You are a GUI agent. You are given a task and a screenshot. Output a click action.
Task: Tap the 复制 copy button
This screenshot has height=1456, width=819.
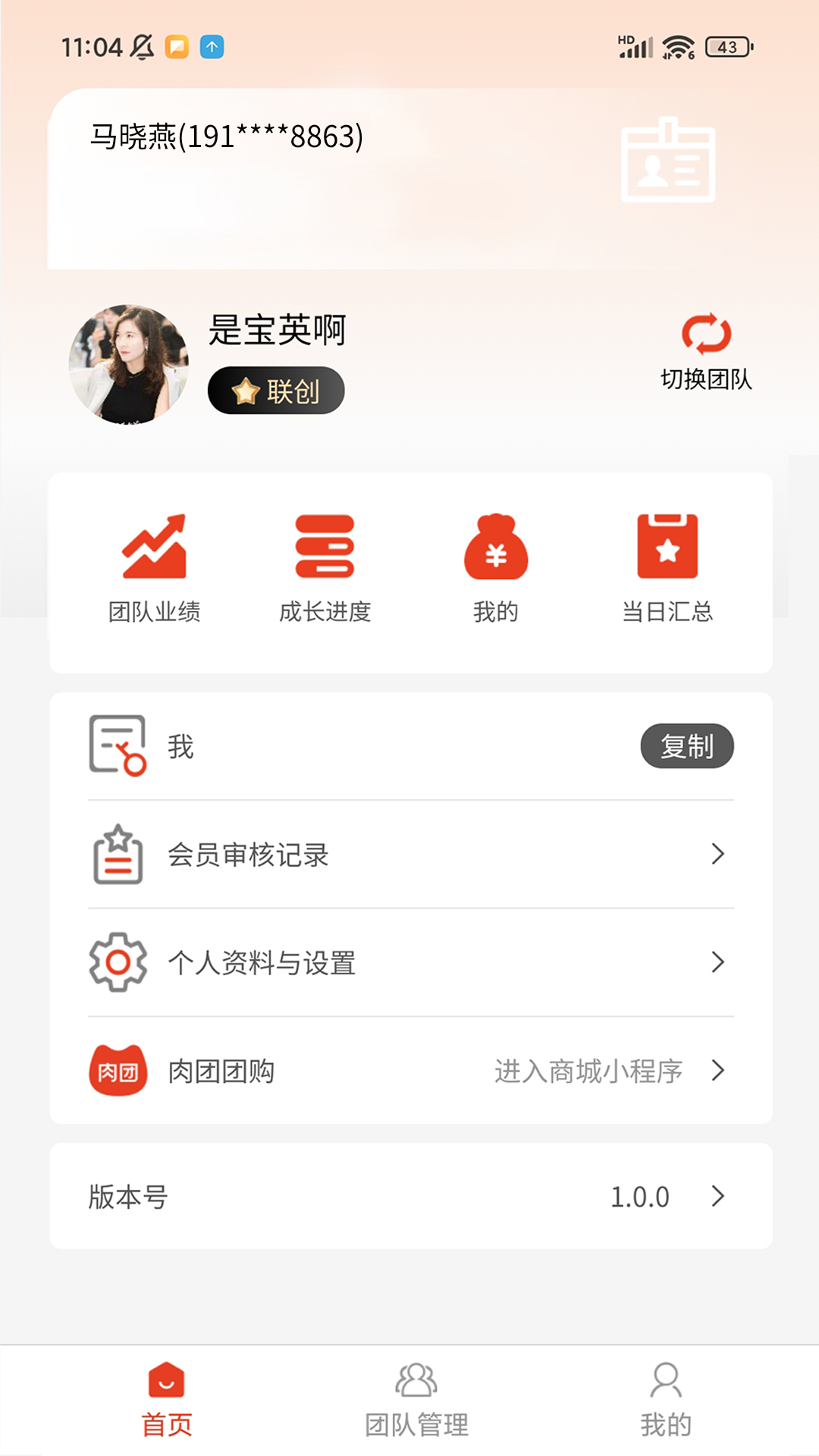click(687, 745)
